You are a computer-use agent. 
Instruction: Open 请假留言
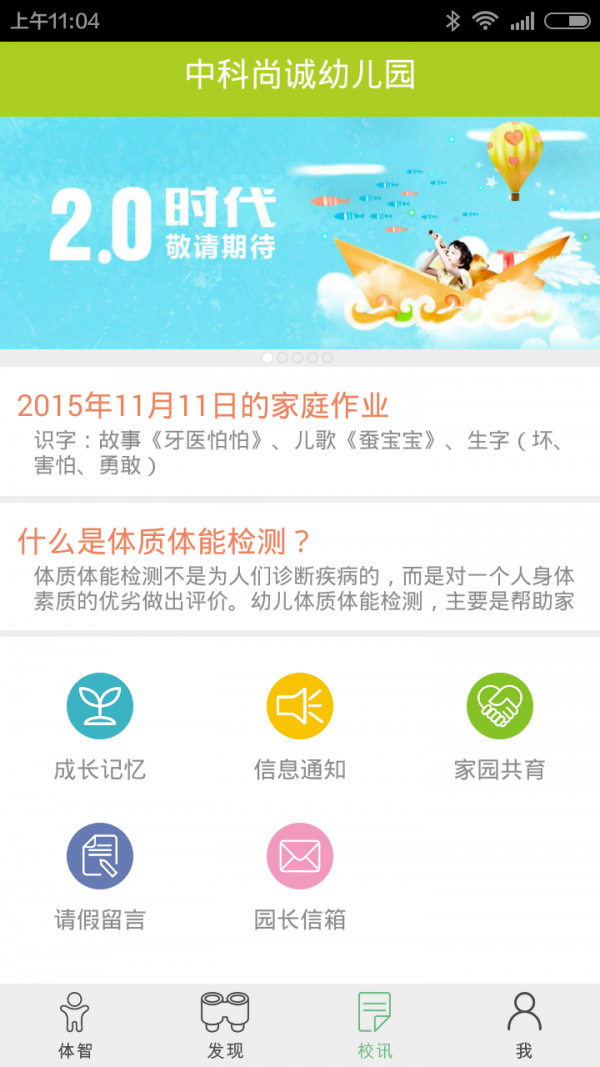click(100, 876)
